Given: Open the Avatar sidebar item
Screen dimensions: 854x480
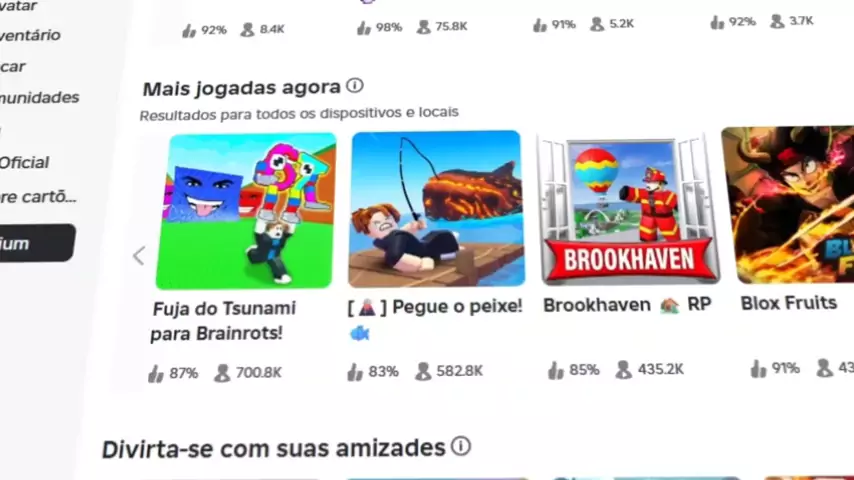Looking at the screenshot, I should [x=20, y=5].
